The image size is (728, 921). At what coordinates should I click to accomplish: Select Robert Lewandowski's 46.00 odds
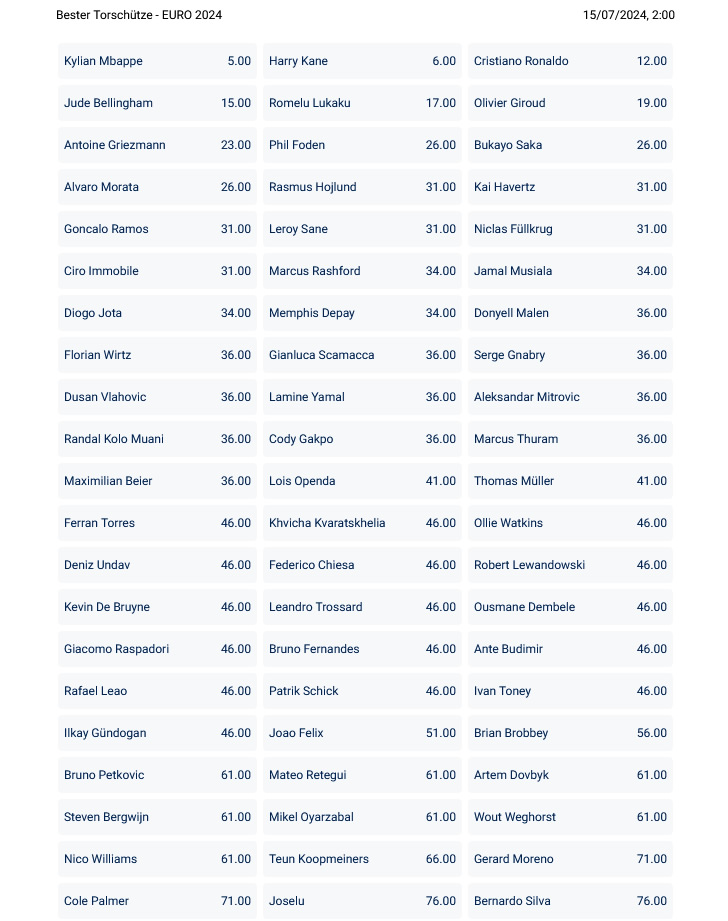click(570, 565)
